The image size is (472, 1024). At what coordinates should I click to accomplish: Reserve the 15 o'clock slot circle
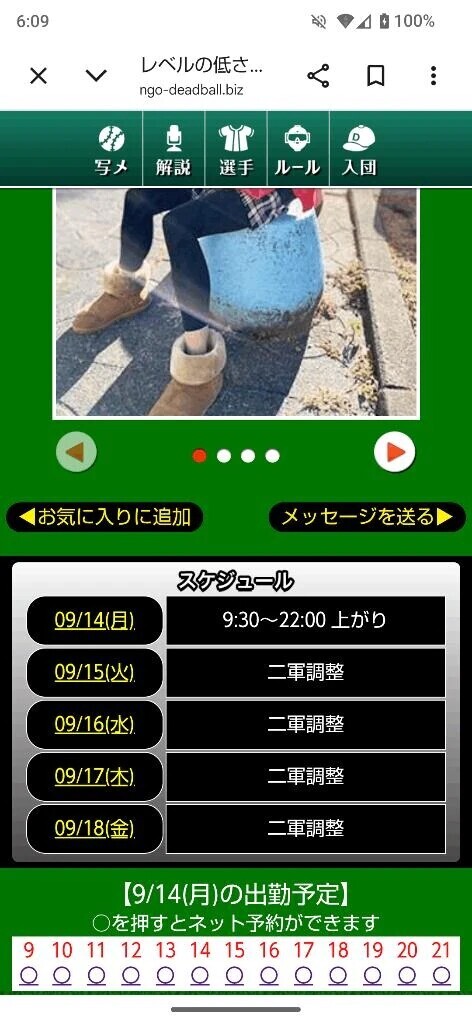tap(234, 975)
